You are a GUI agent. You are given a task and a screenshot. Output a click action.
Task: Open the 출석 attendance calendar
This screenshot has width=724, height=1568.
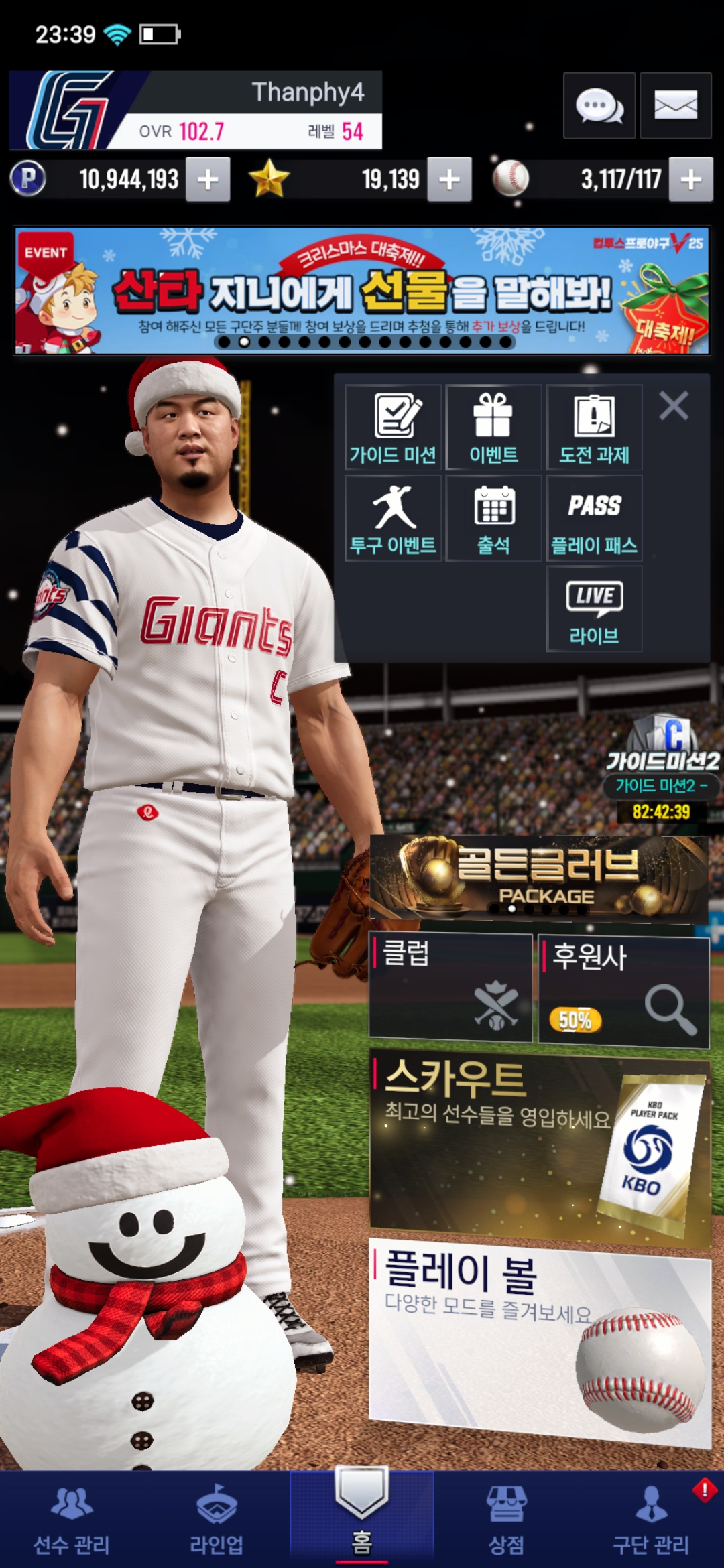[493, 518]
